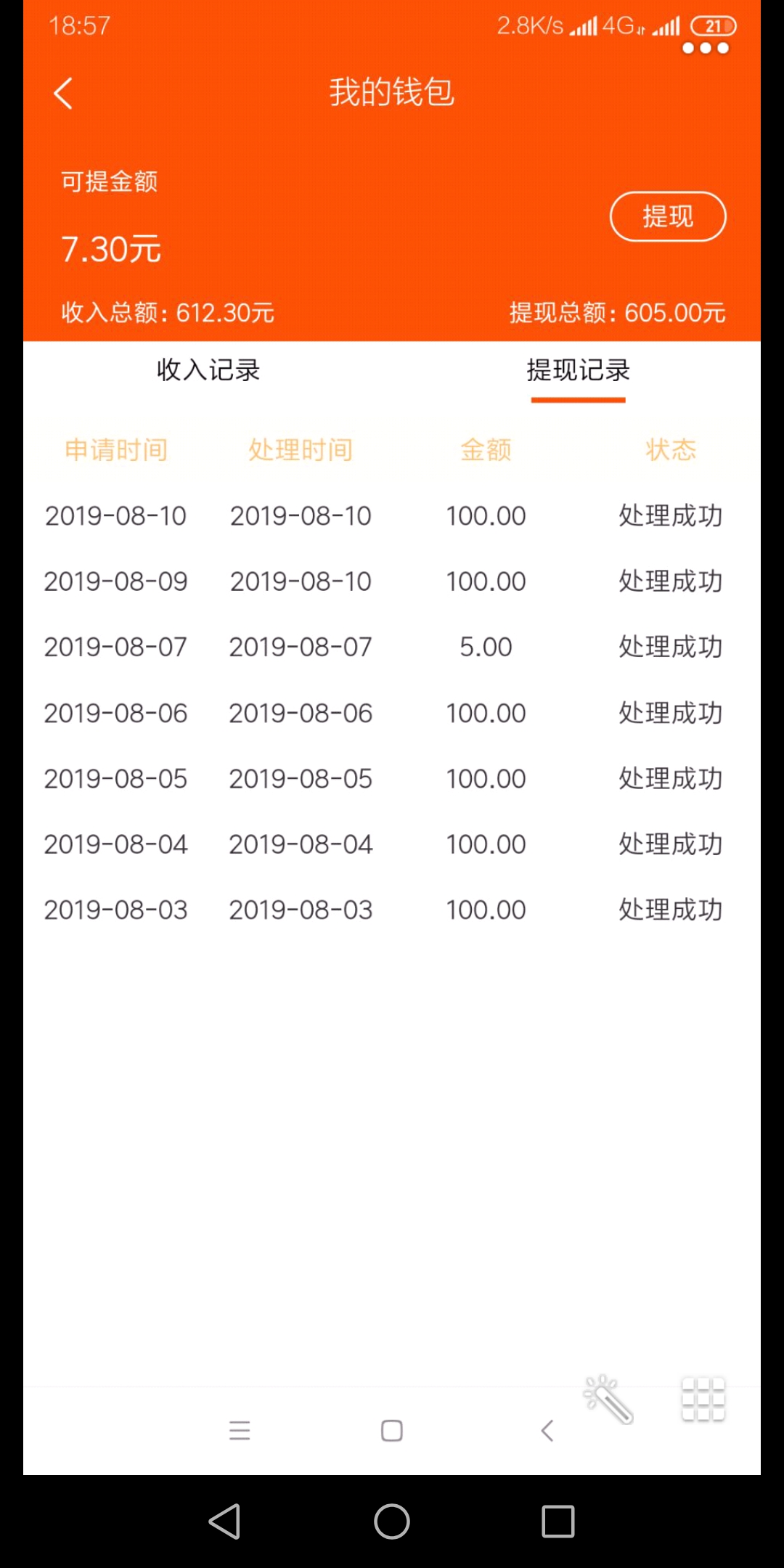Tap the inner back chevron navigation button
The height and width of the screenshot is (1568, 784).
point(547,1431)
